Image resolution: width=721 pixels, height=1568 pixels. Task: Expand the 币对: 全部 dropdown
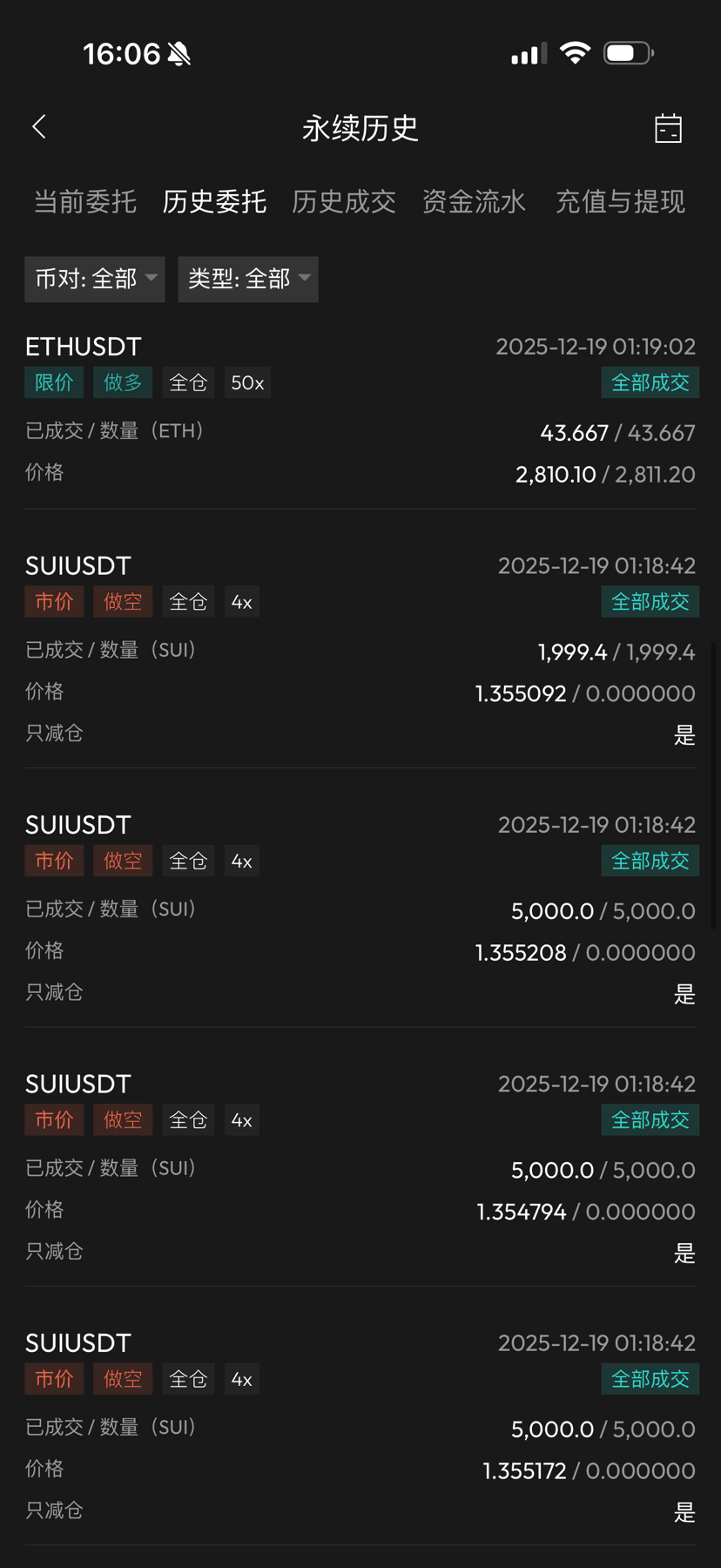[x=95, y=279]
